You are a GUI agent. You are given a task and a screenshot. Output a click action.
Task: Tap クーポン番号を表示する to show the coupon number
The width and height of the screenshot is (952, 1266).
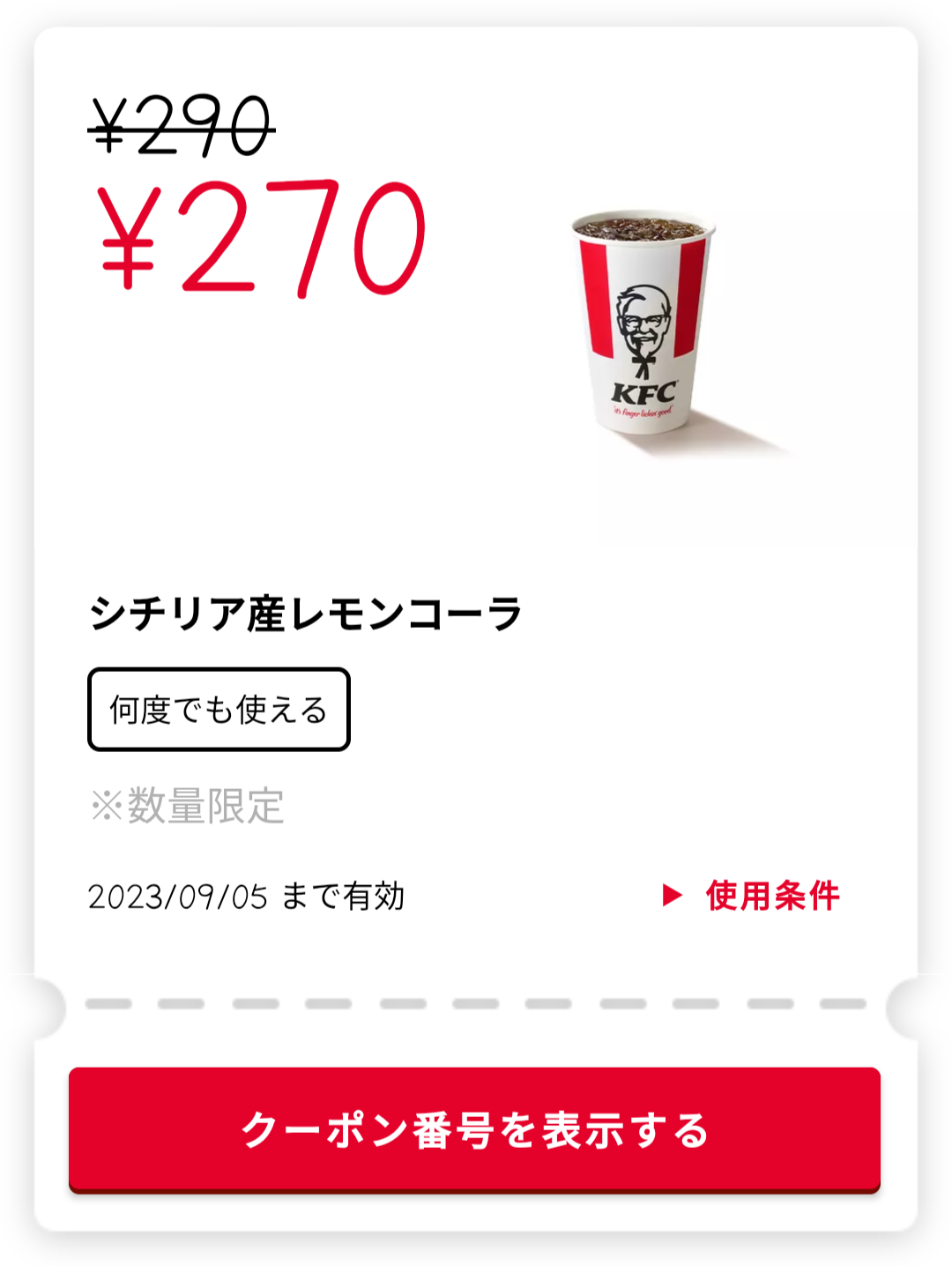tap(474, 1129)
